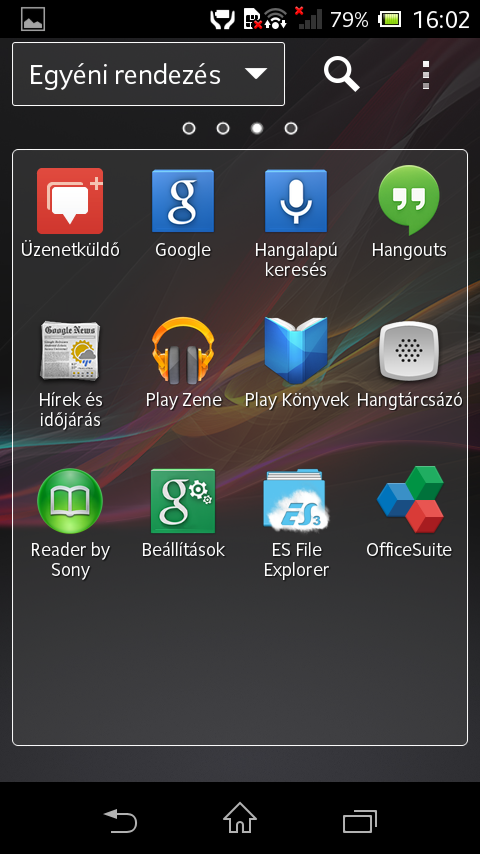Select the last page indicator dot

(291, 129)
